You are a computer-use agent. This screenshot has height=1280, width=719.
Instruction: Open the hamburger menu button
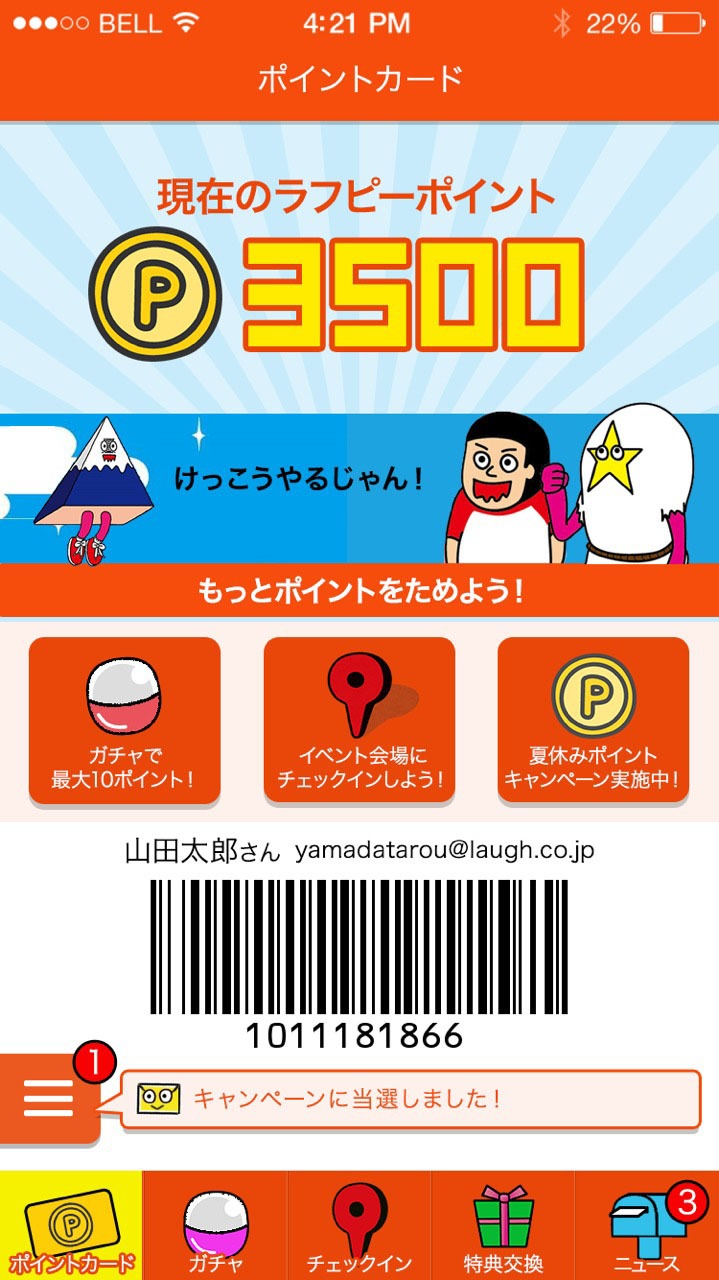point(49,1098)
